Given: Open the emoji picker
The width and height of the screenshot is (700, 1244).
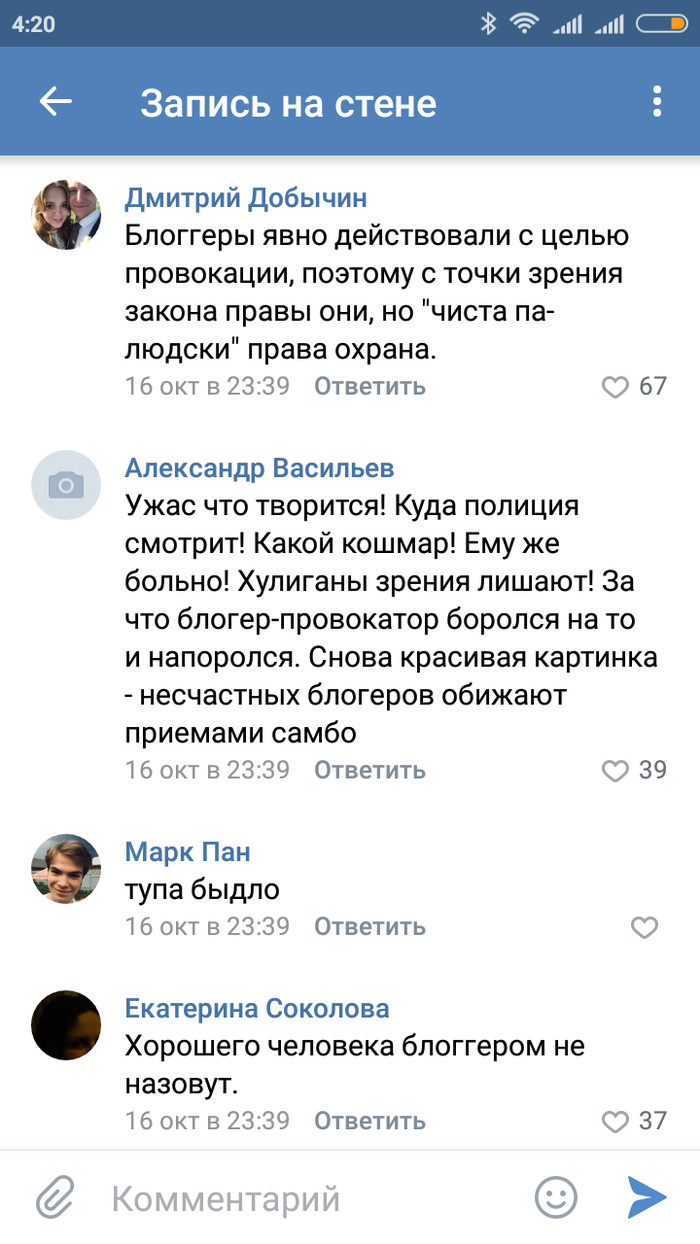Looking at the screenshot, I should pos(556,1197).
